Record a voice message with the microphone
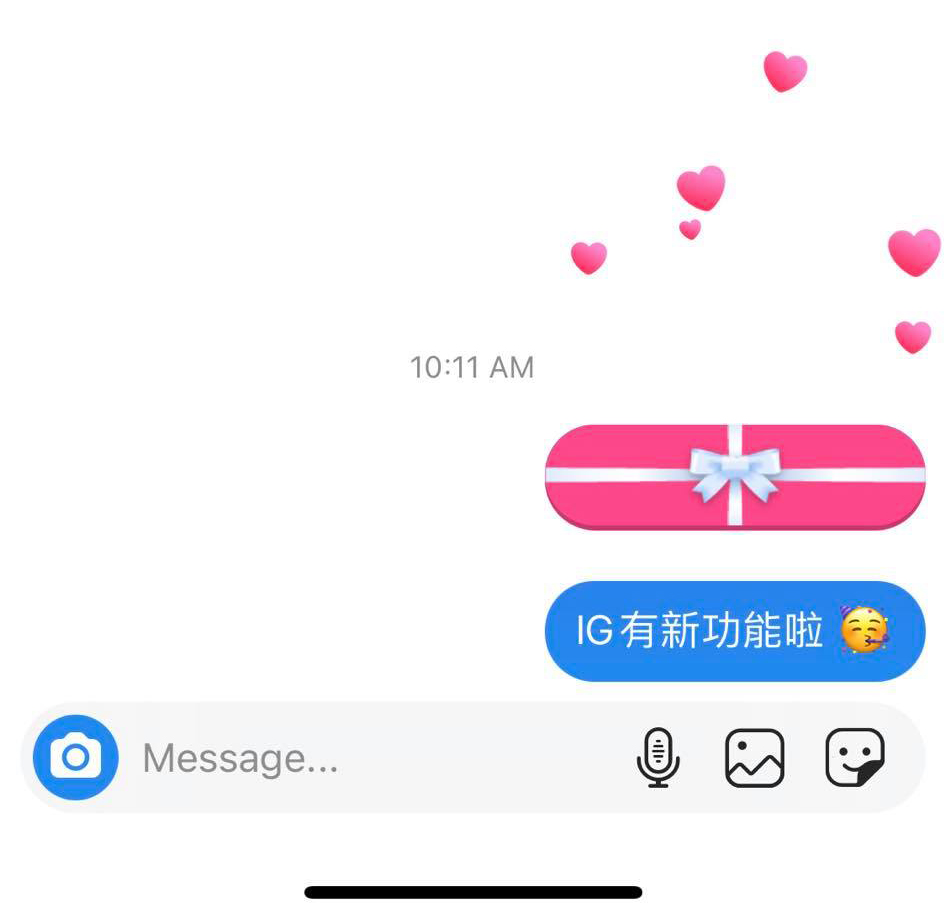This screenshot has height=919, width=946. (658, 758)
